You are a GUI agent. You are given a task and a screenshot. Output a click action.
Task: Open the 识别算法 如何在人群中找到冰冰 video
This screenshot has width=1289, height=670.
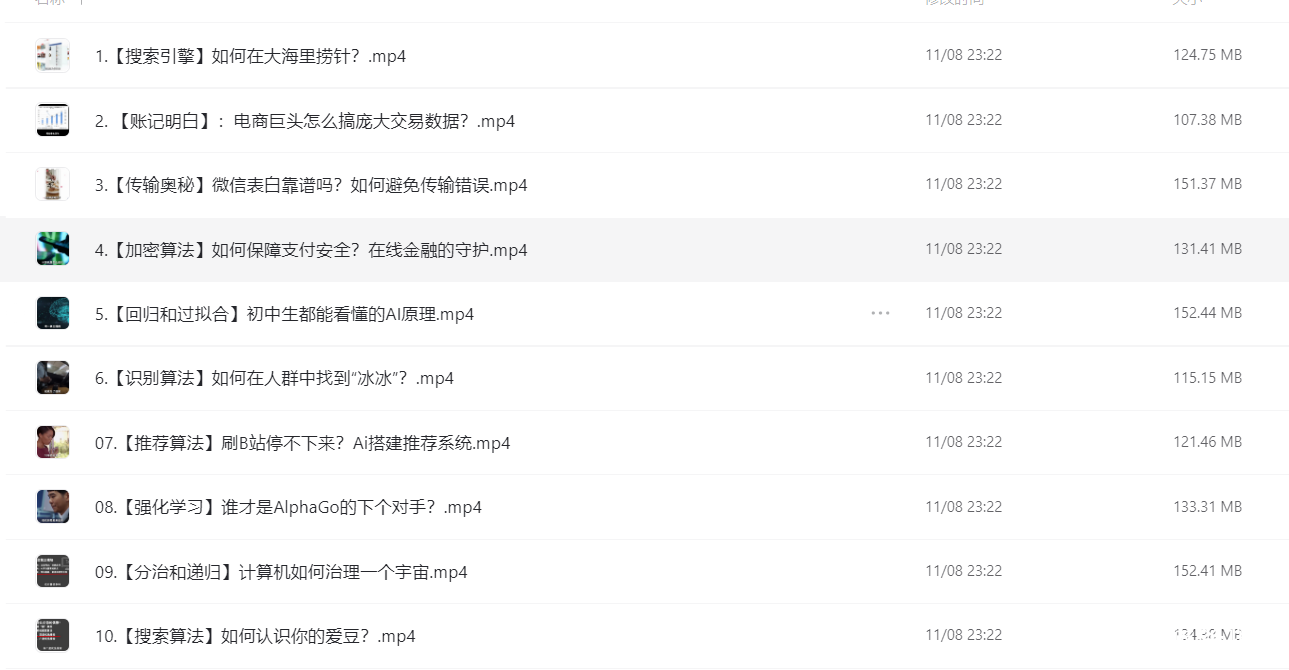pos(274,378)
